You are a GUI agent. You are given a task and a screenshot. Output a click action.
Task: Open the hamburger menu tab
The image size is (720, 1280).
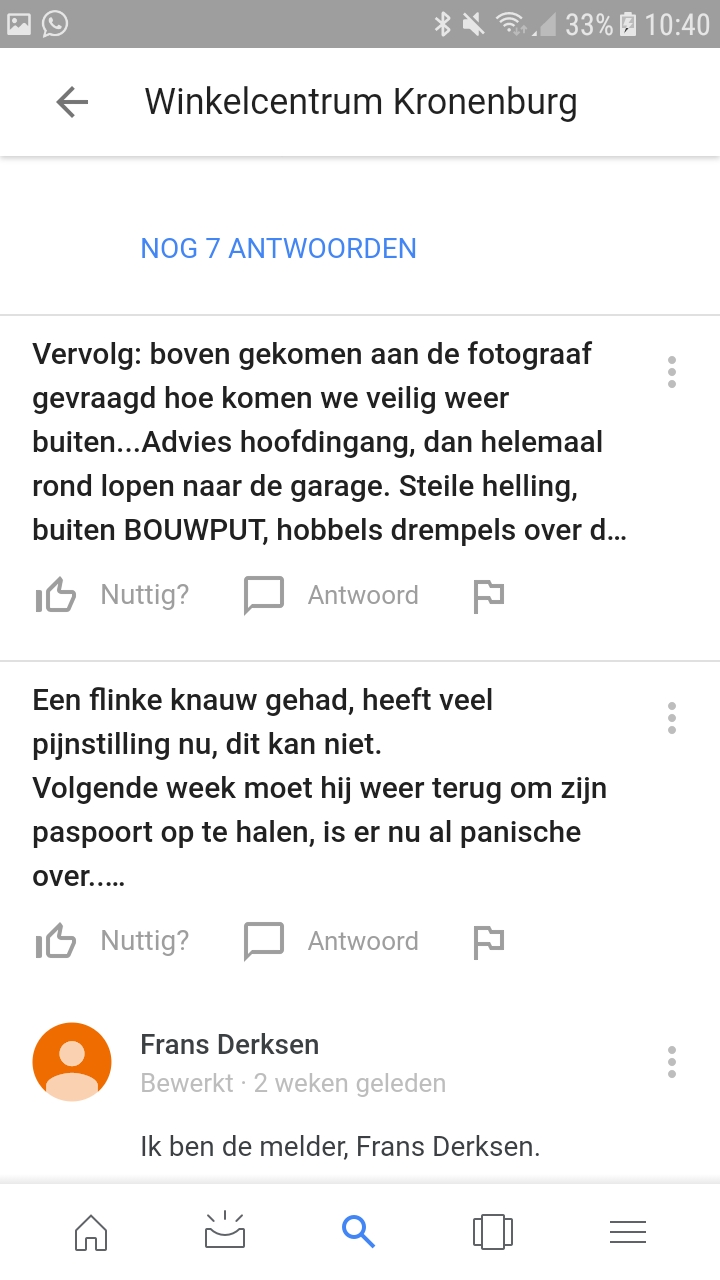pyautogui.click(x=628, y=1232)
